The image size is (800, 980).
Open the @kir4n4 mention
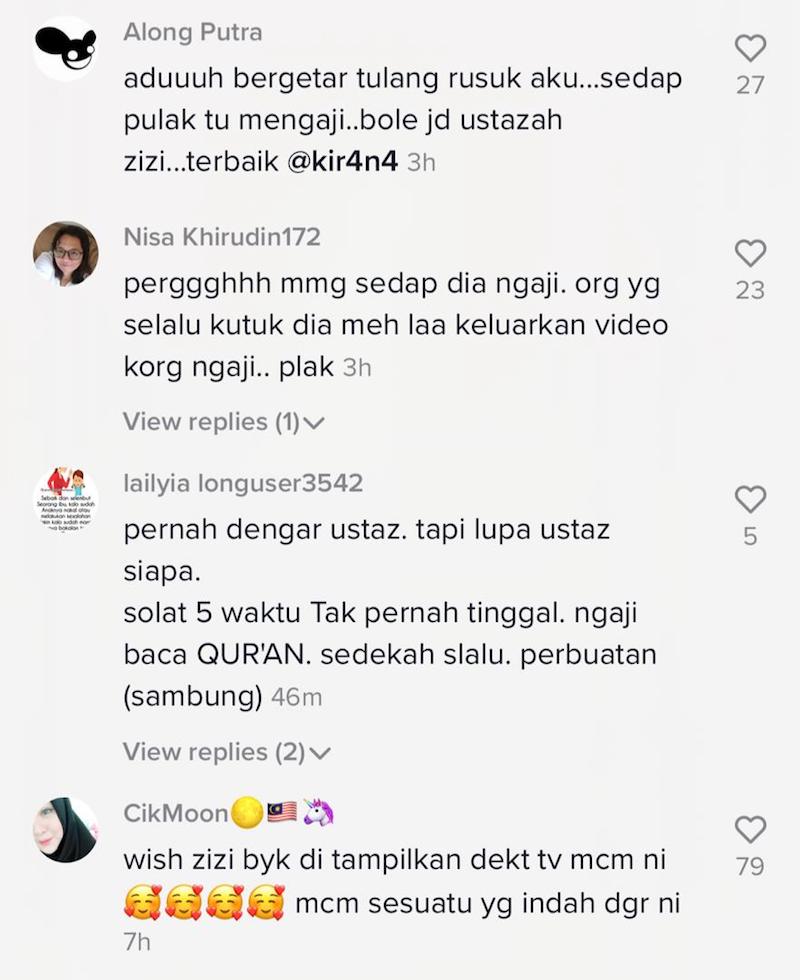tap(342, 161)
